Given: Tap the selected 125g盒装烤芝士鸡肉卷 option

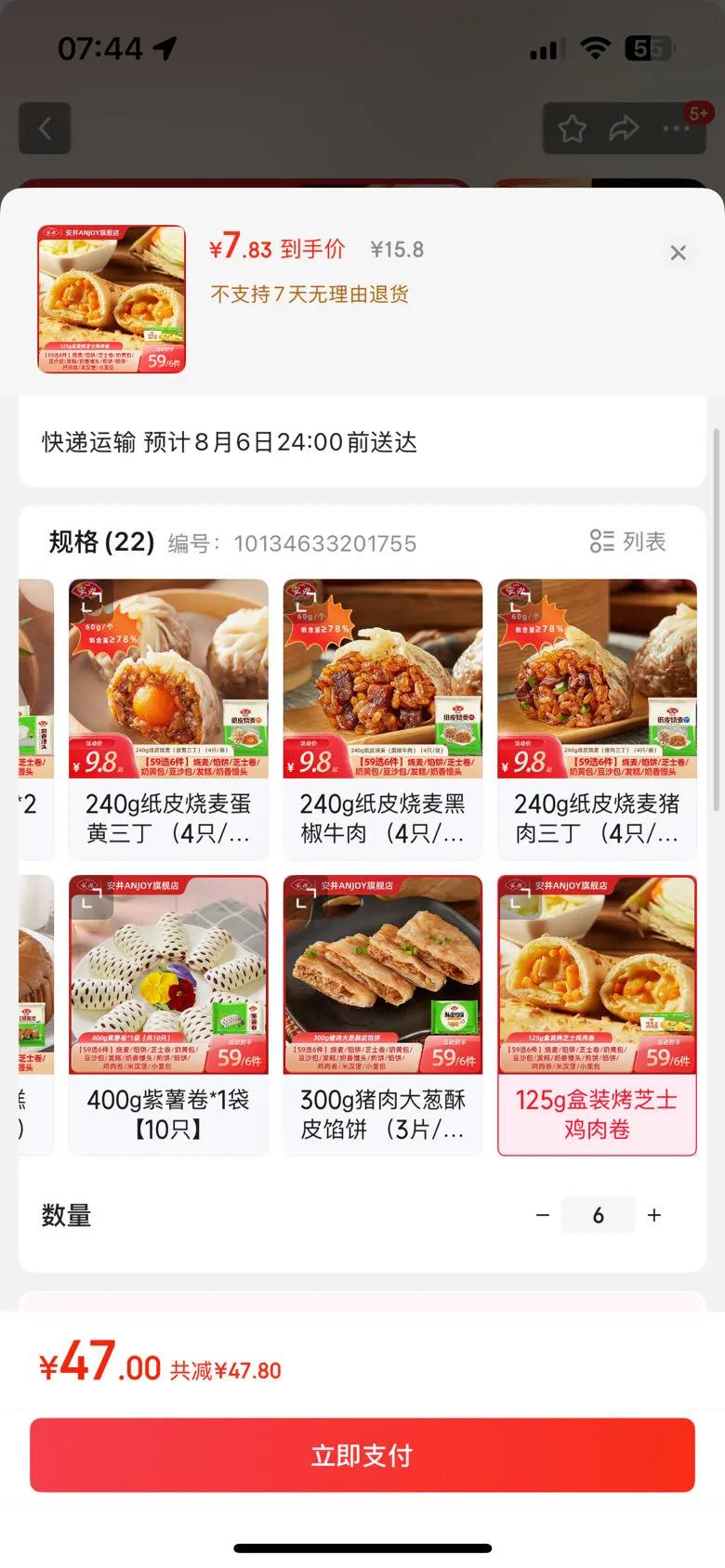Looking at the screenshot, I should coord(597,1015).
